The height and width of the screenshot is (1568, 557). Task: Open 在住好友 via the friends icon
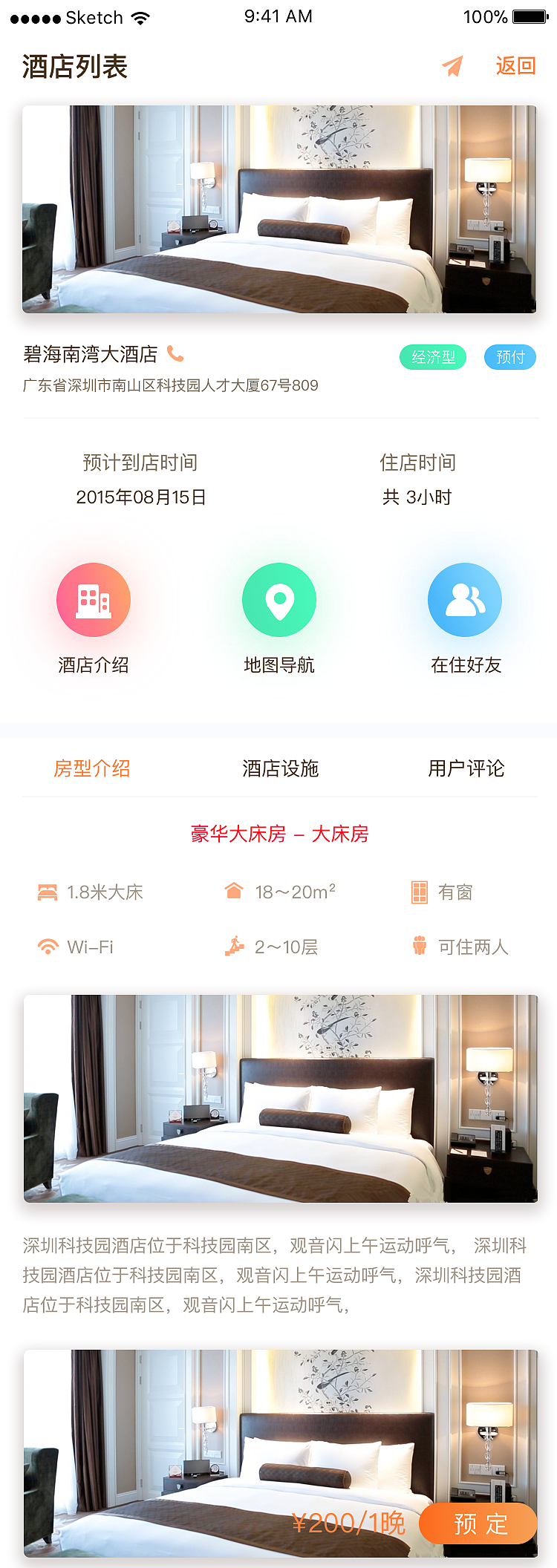pos(465,599)
